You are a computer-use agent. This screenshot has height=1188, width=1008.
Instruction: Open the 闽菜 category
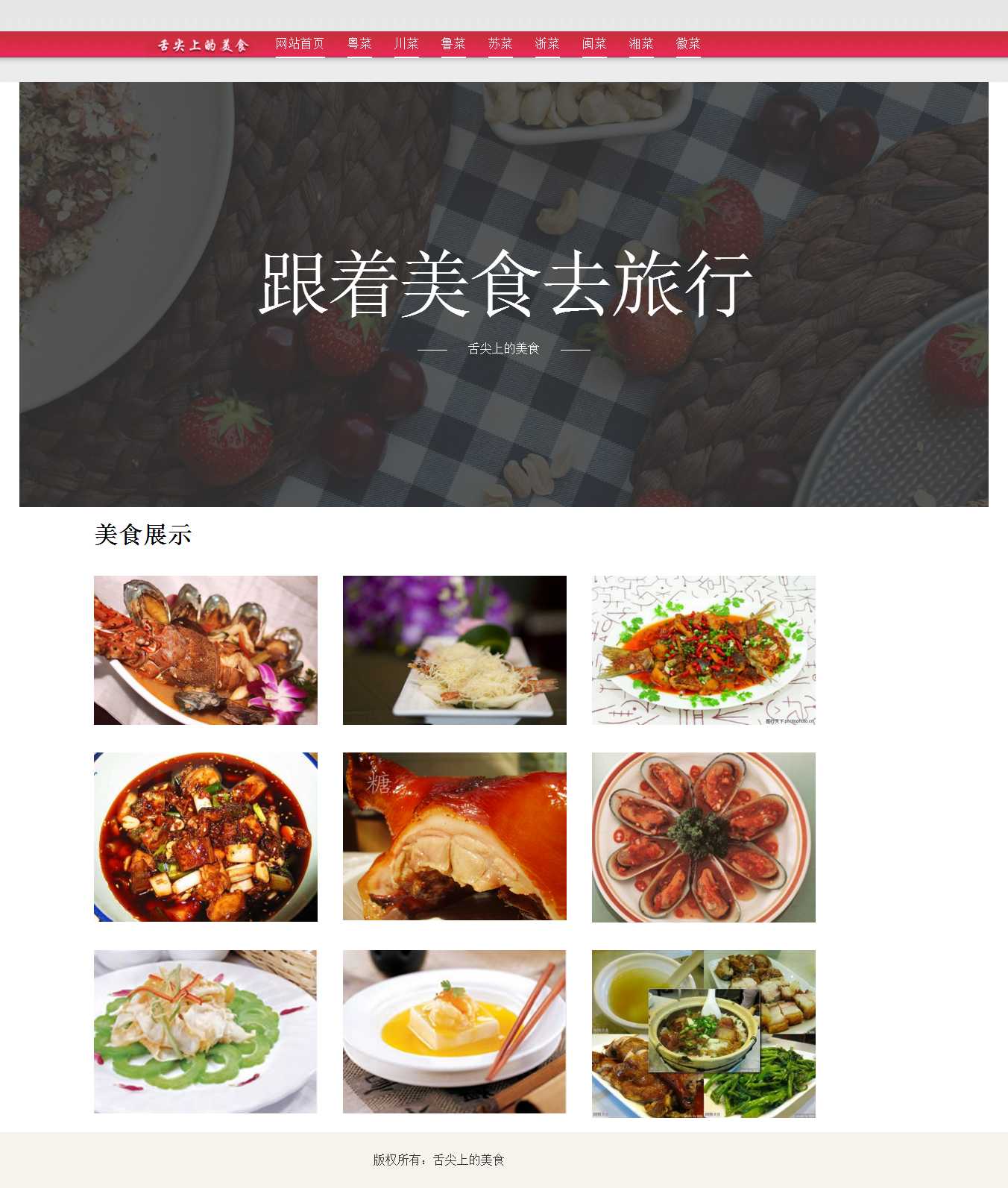(x=594, y=44)
